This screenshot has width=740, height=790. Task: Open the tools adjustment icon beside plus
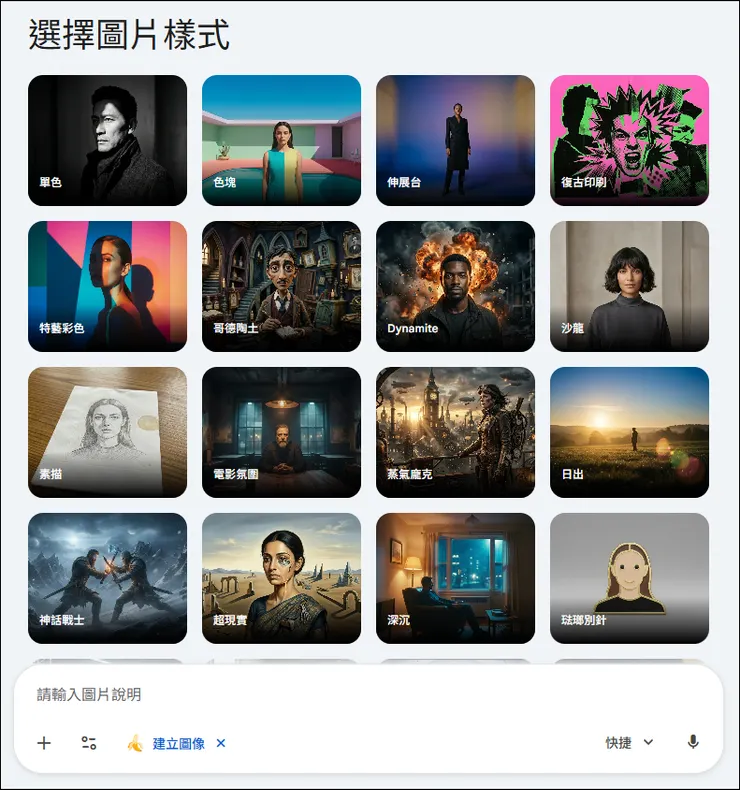pyautogui.click(x=87, y=743)
